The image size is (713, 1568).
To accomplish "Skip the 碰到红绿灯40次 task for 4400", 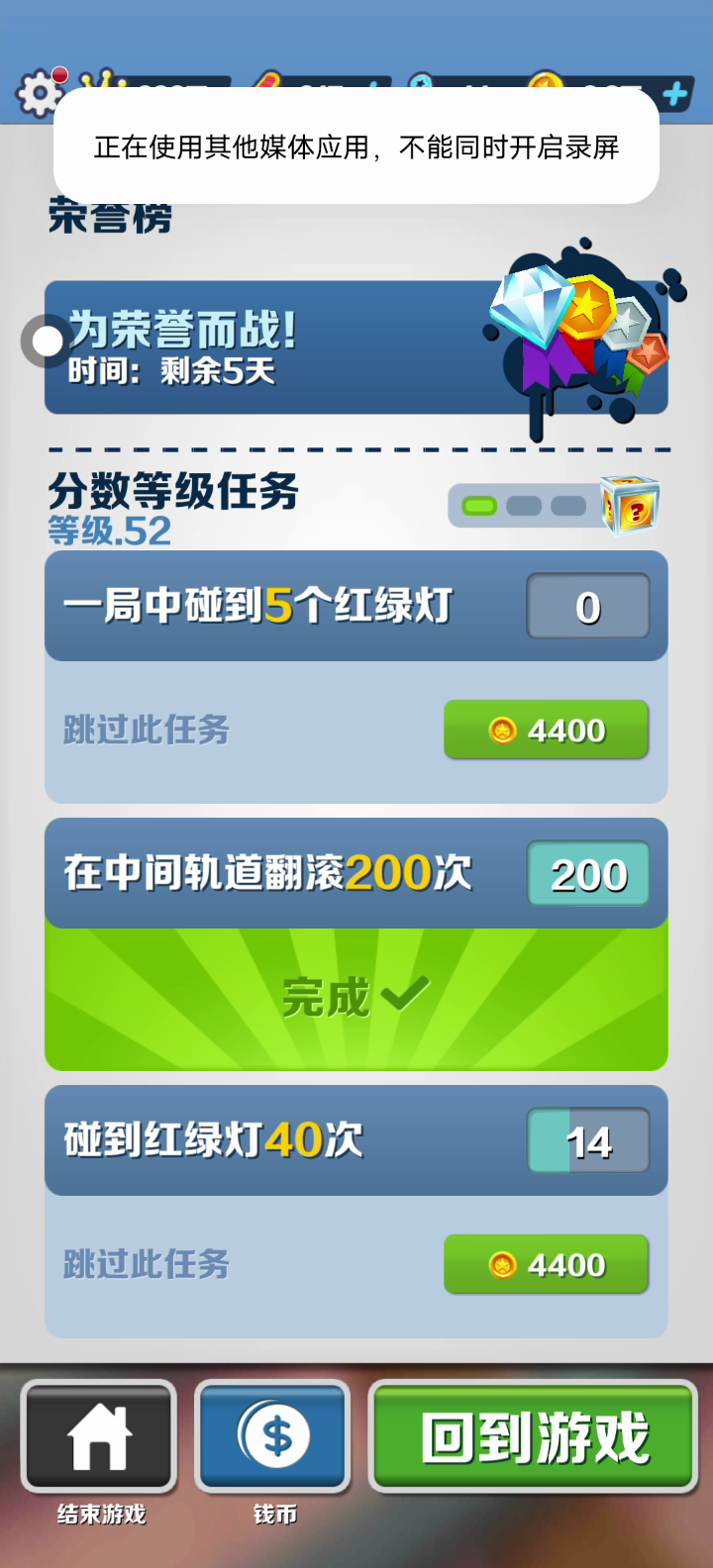I will click(x=546, y=1264).
